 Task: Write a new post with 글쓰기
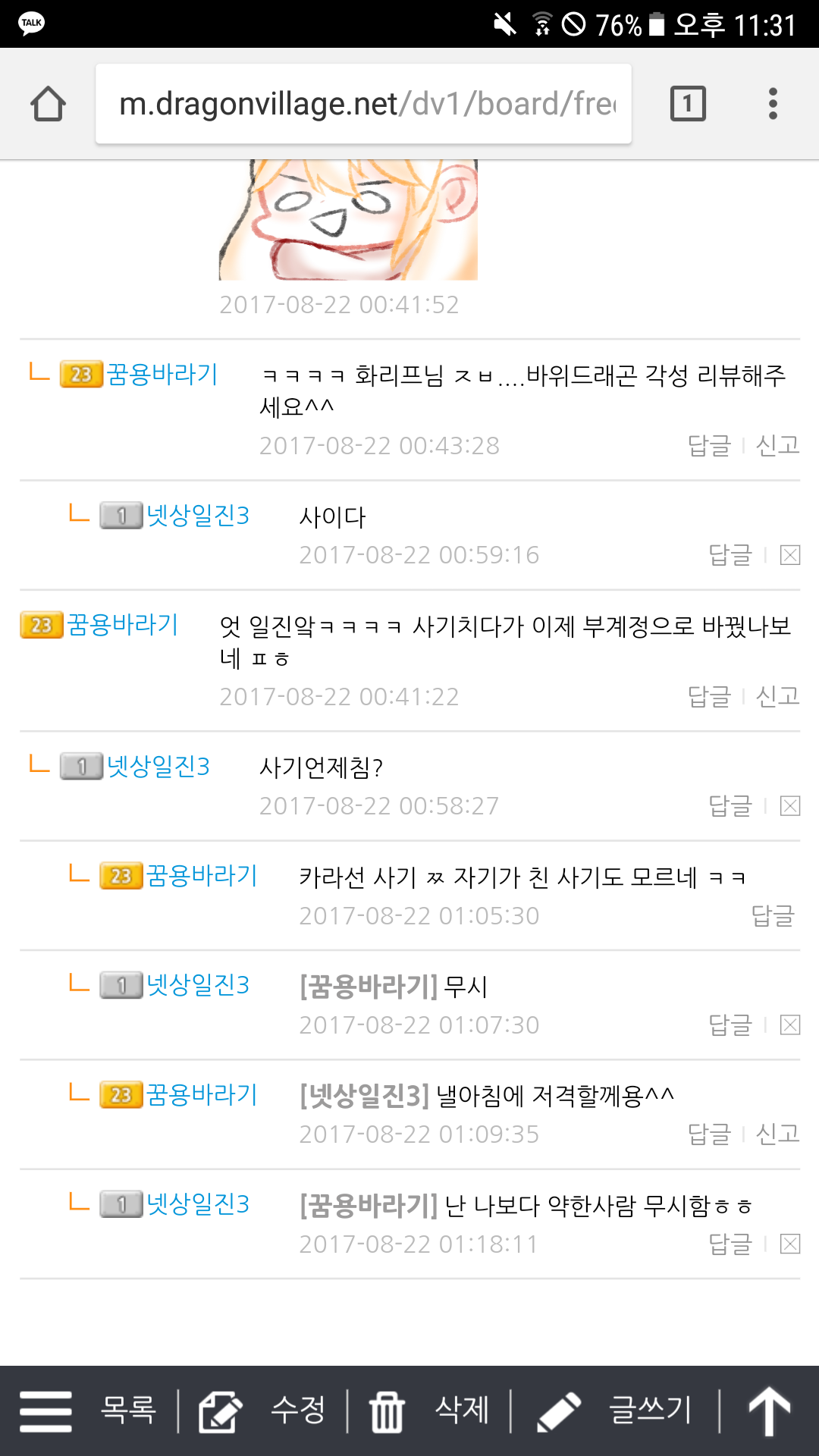(614, 1410)
